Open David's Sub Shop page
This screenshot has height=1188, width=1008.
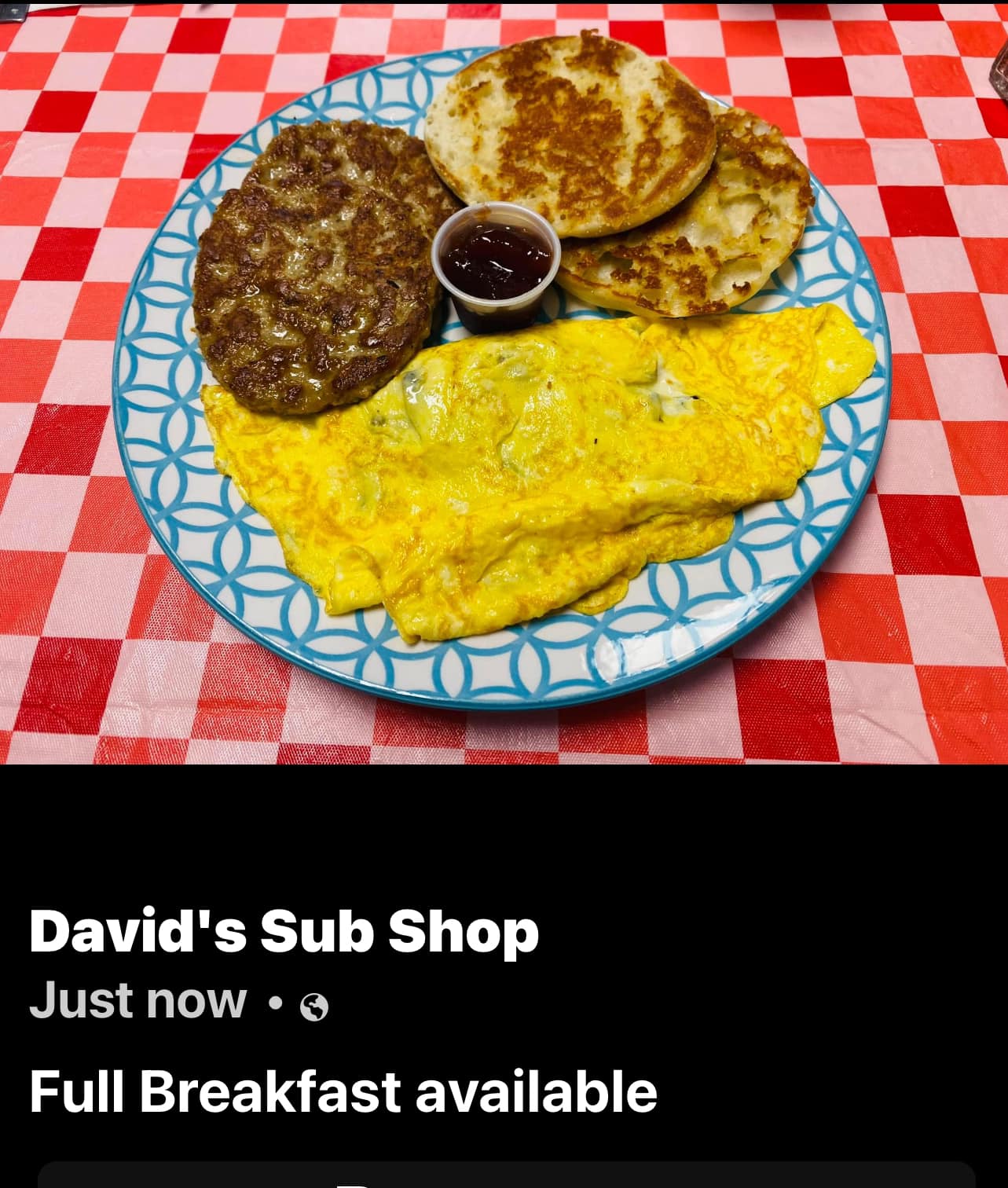[x=284, y=931]
